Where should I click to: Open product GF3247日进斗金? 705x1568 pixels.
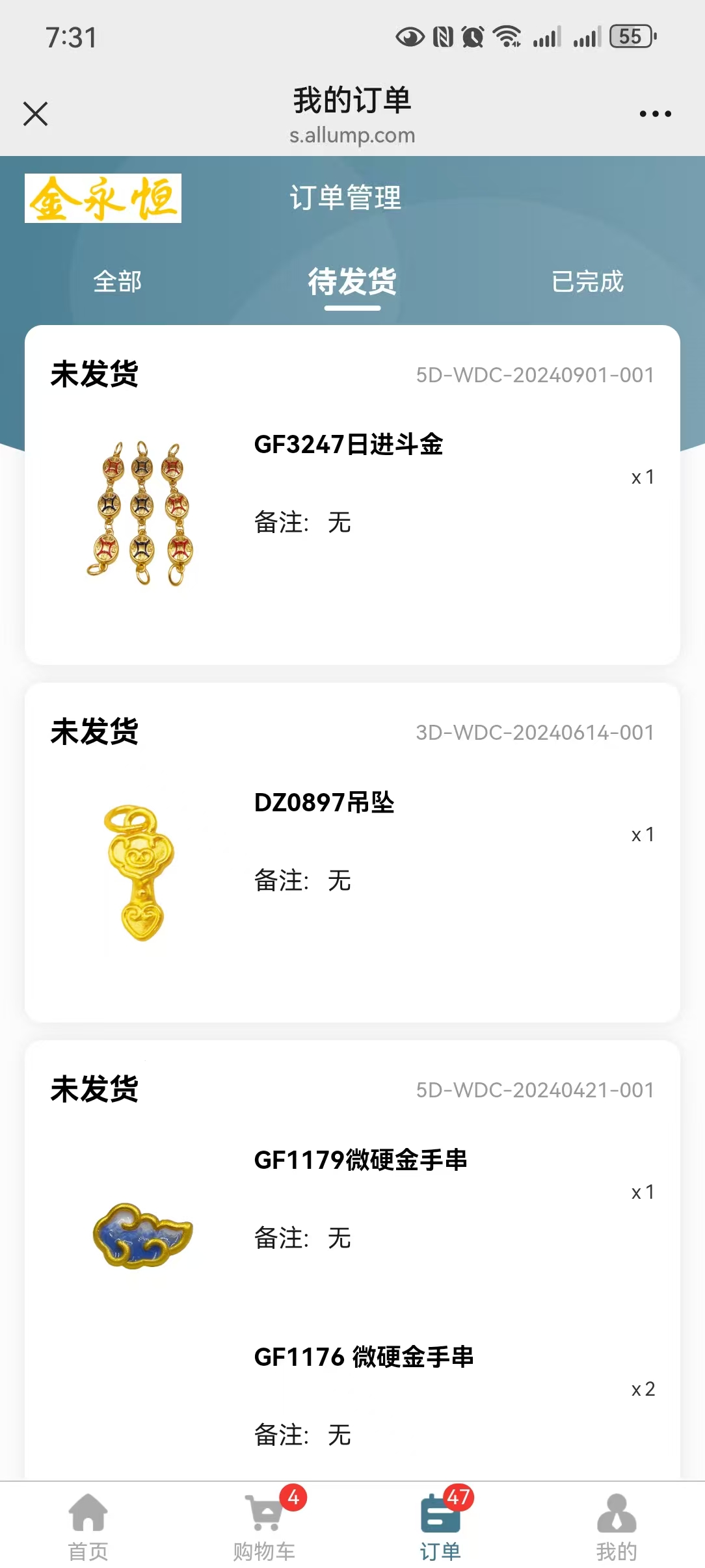point(349,446)
